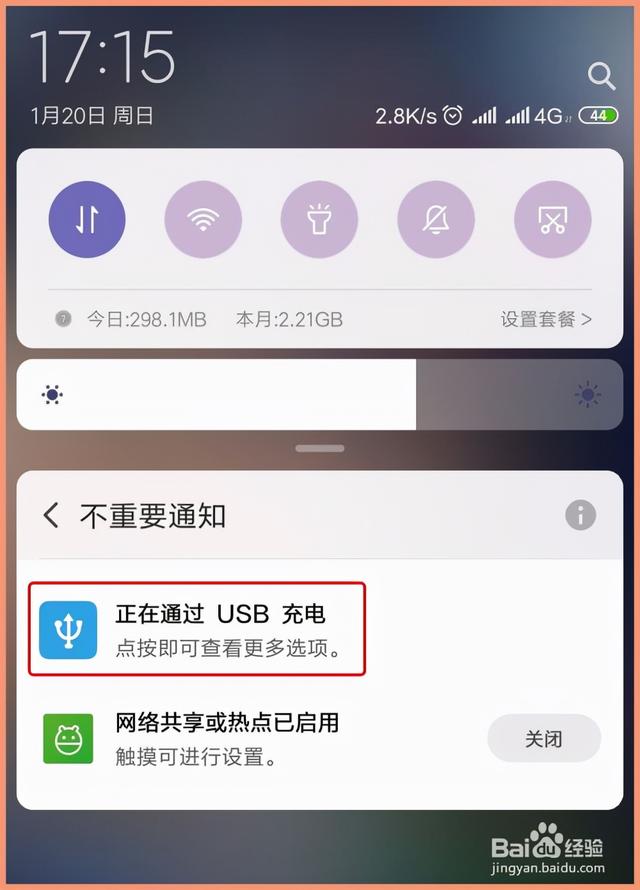Toggle silent mode bell
This screenshot has width=640, height=890.
tap(436, 220)
